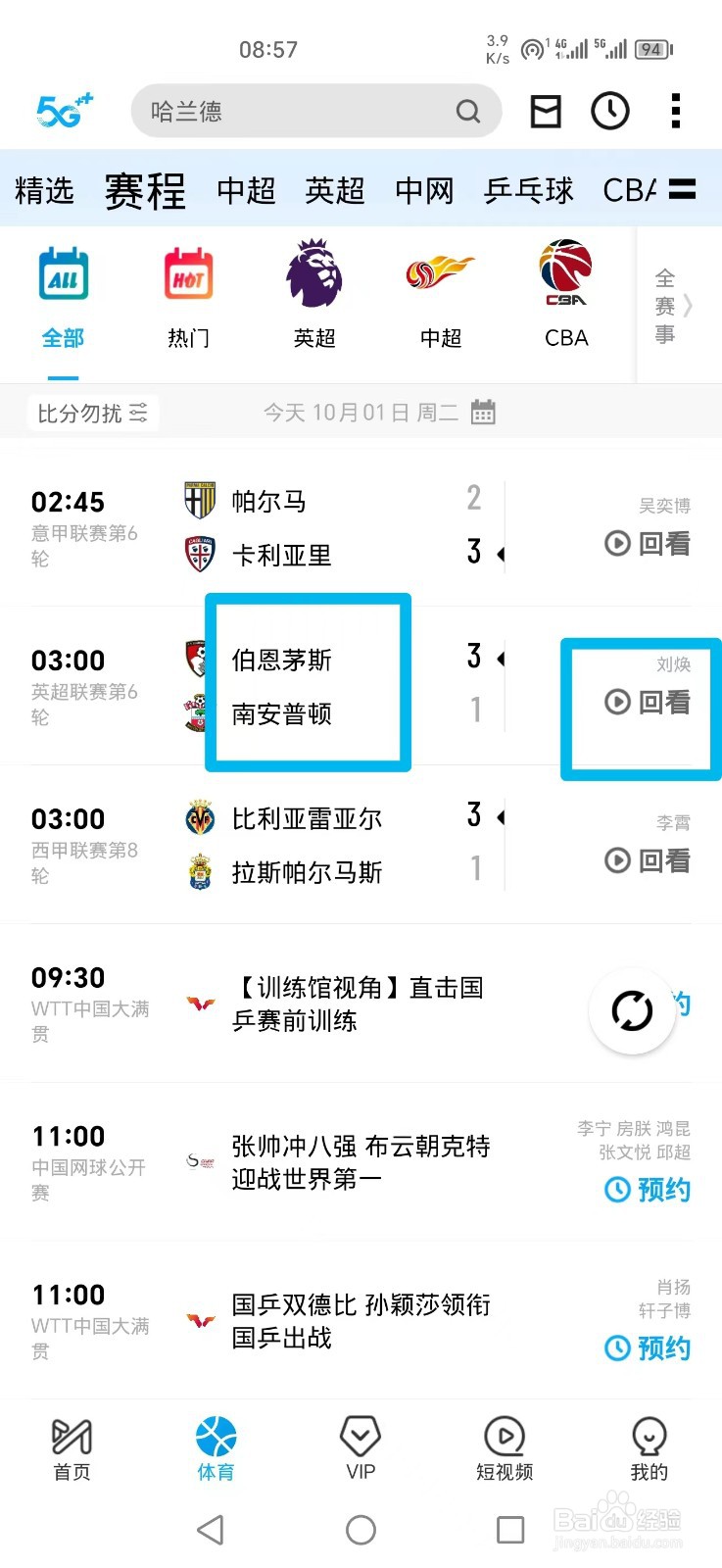Viewport: 722px width, 1568px height.
Task: Open the history clock icon at top
Action: 609,111
